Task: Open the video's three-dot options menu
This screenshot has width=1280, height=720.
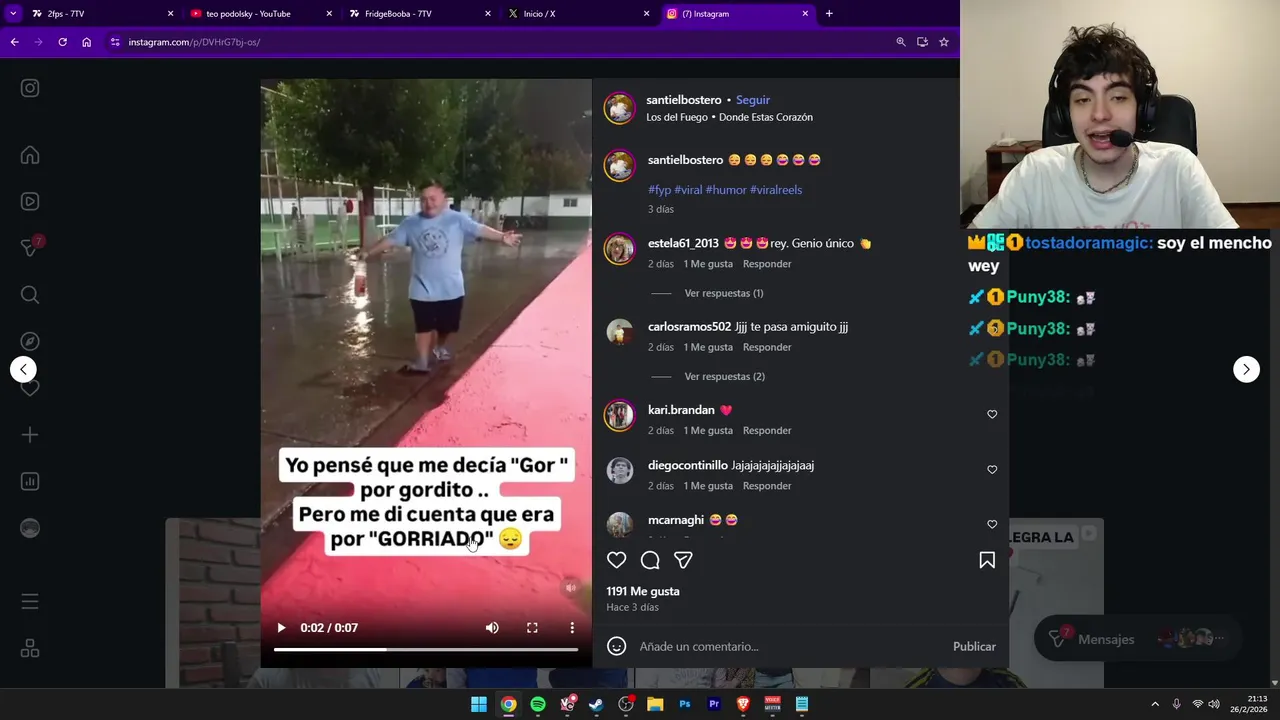Action: click(x=572, y=628)
